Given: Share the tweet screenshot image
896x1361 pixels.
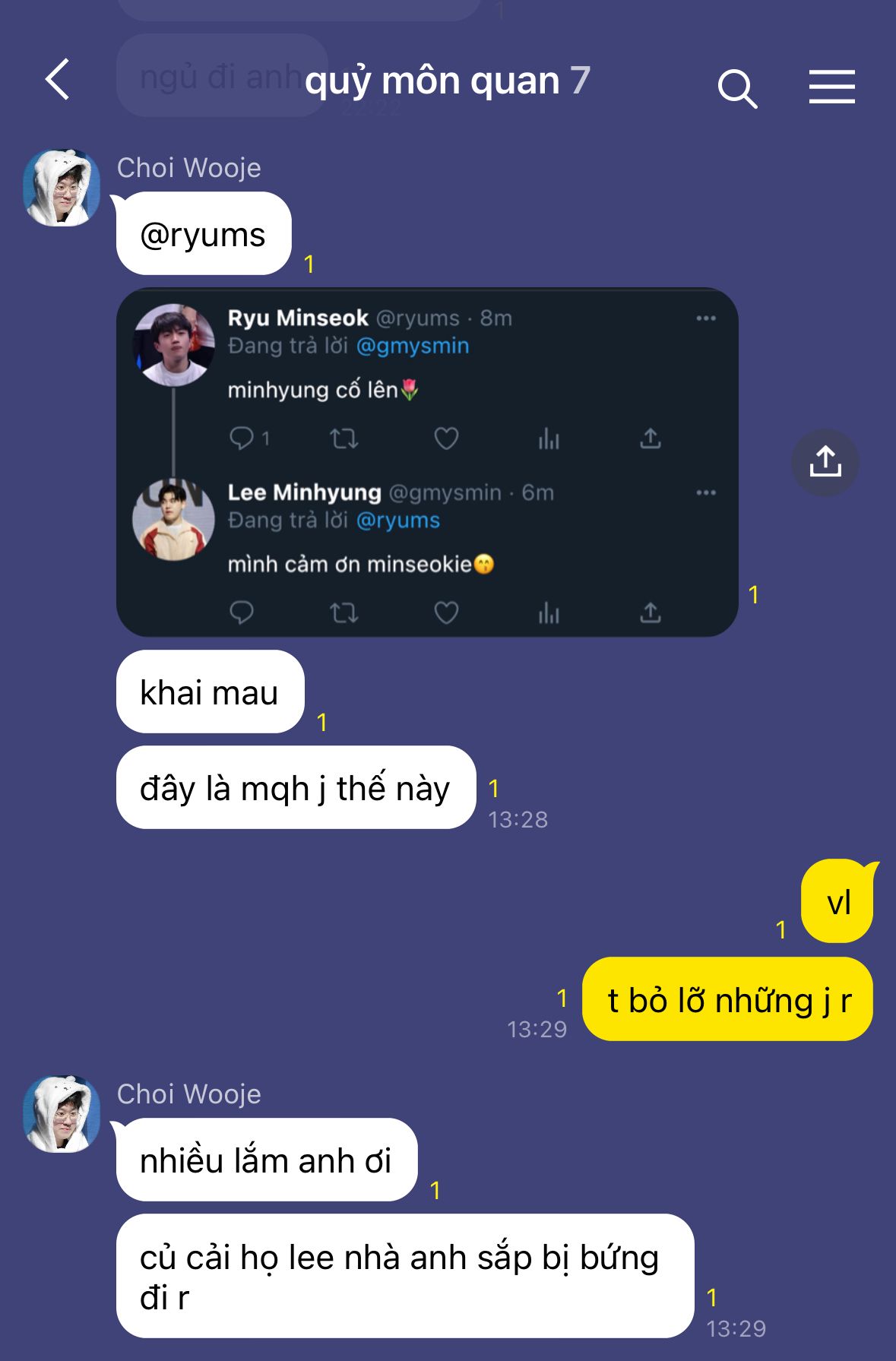Looking at the screenshot, I should click(825, 462).
